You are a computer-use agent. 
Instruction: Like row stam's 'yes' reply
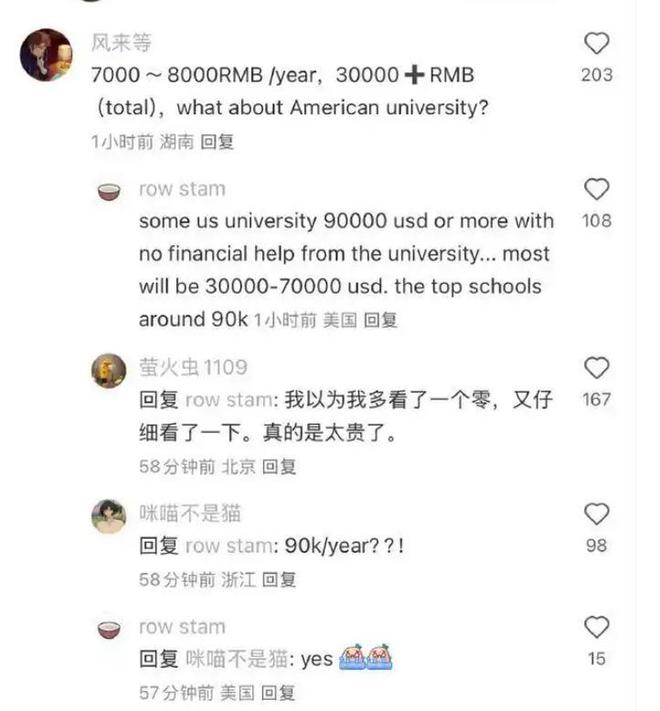[596, 627]
